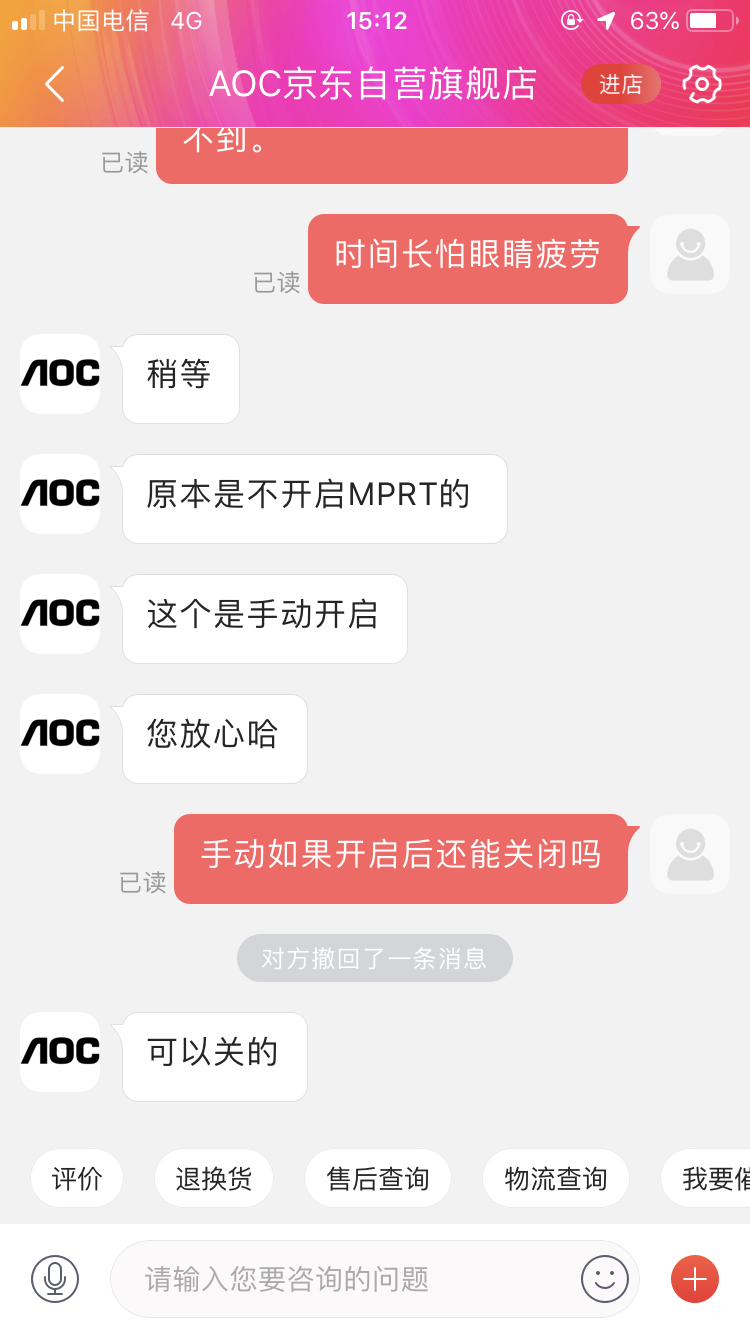Tap the red plus icon for more options
Viewport: 750px width, 1334px height.
pyautogui.click(x=693, y=1278)
